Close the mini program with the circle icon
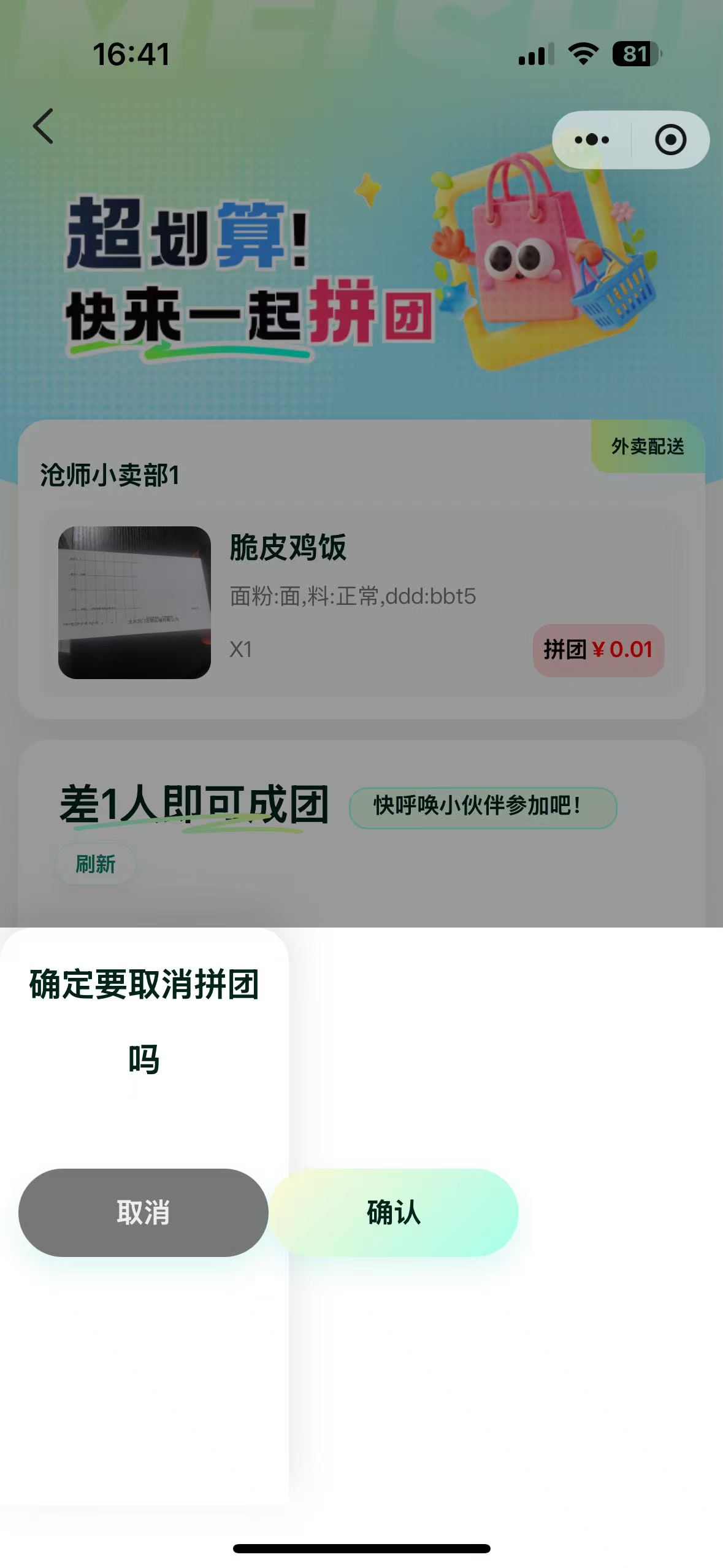This screenshot has width=723, height=1568. pyautogui.click(x=670, y=140)
